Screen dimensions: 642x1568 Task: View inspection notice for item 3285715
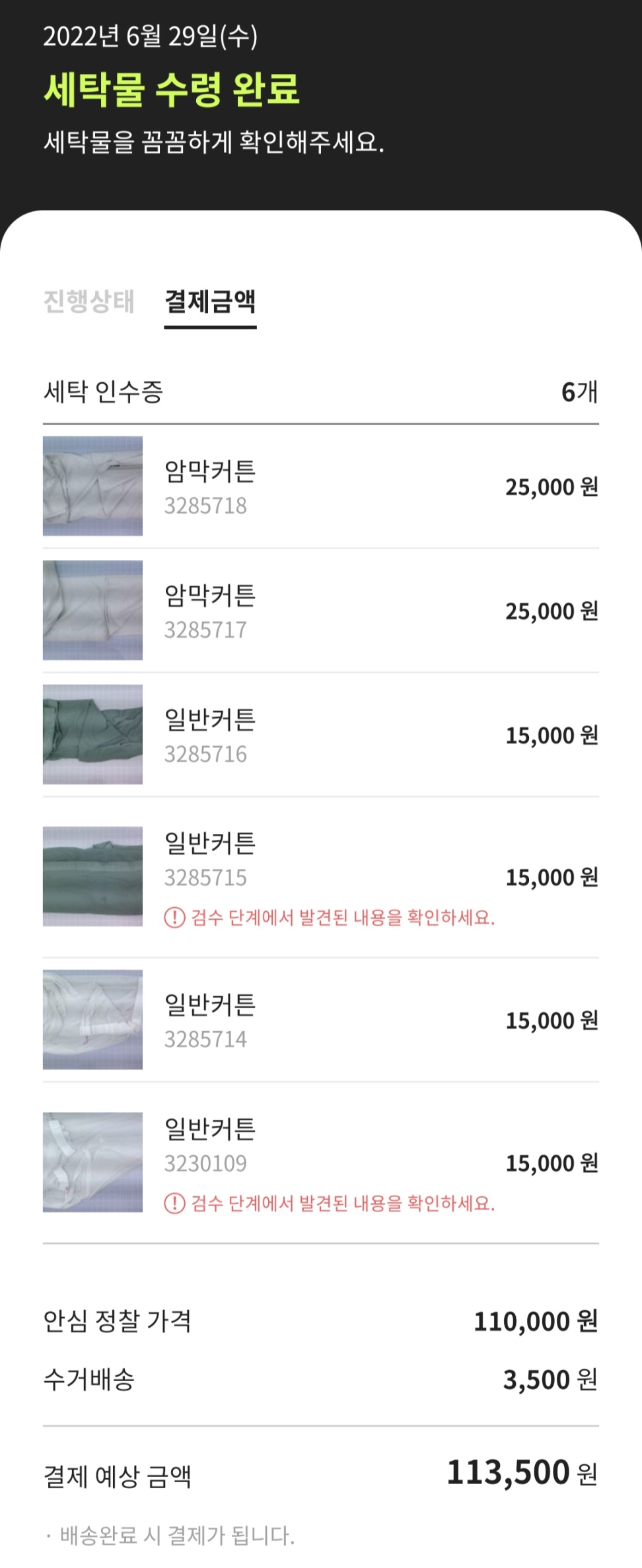pyautogui.click(x=330, y=918)
